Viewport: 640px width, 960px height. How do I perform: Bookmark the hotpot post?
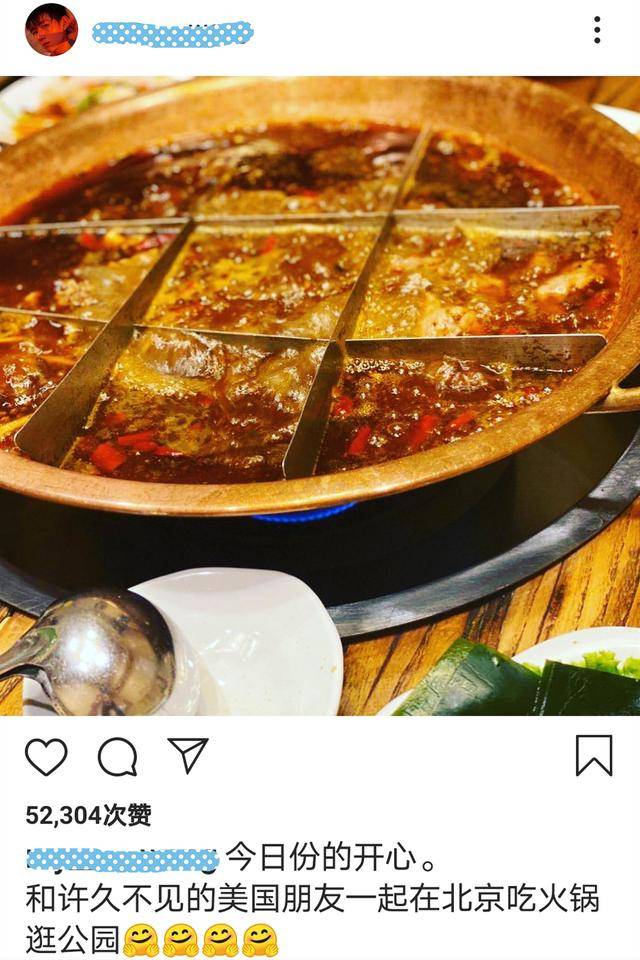coord(594,756)
